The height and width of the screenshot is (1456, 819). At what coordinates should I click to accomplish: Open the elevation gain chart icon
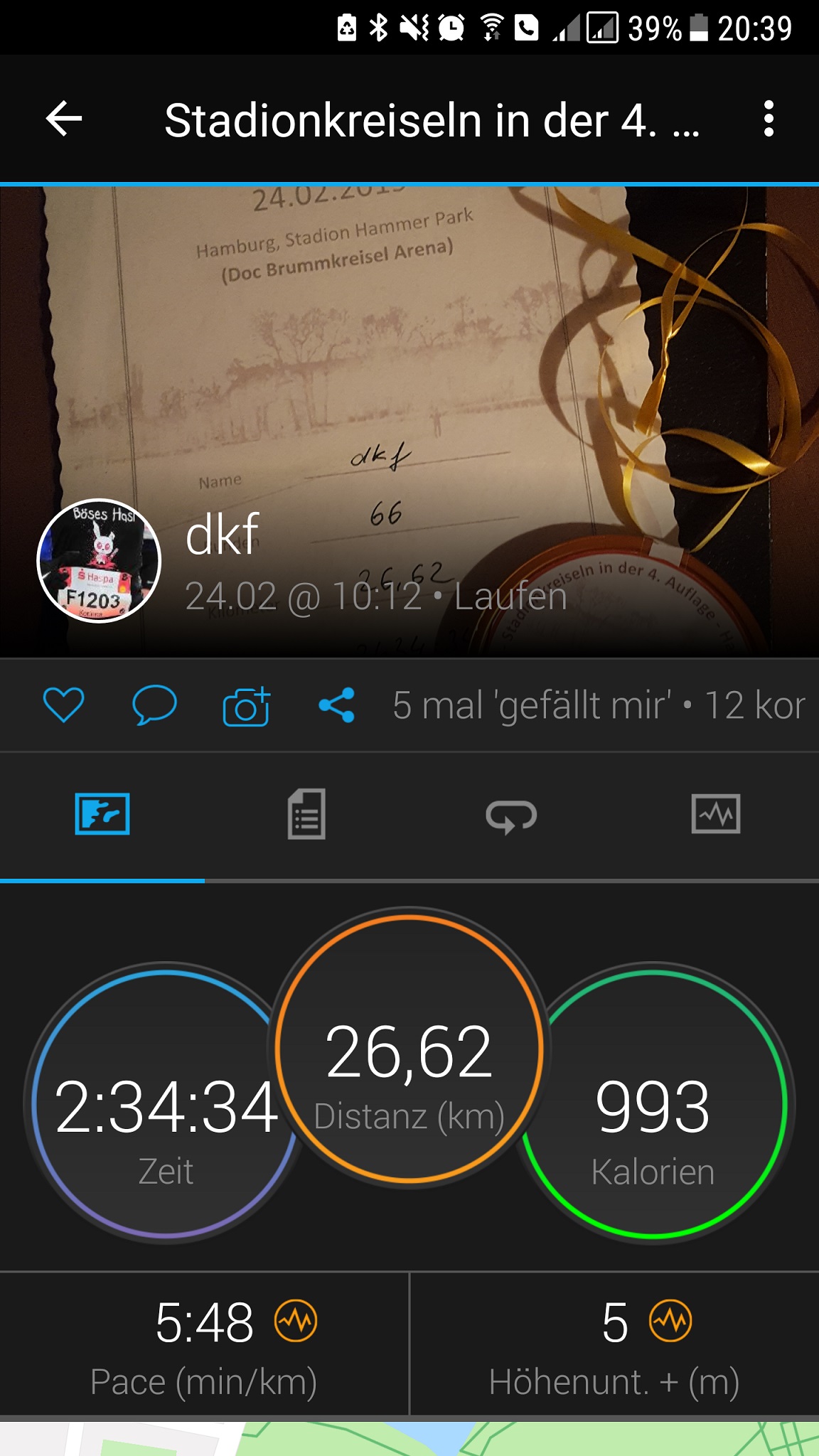(x=670, y=1321)
